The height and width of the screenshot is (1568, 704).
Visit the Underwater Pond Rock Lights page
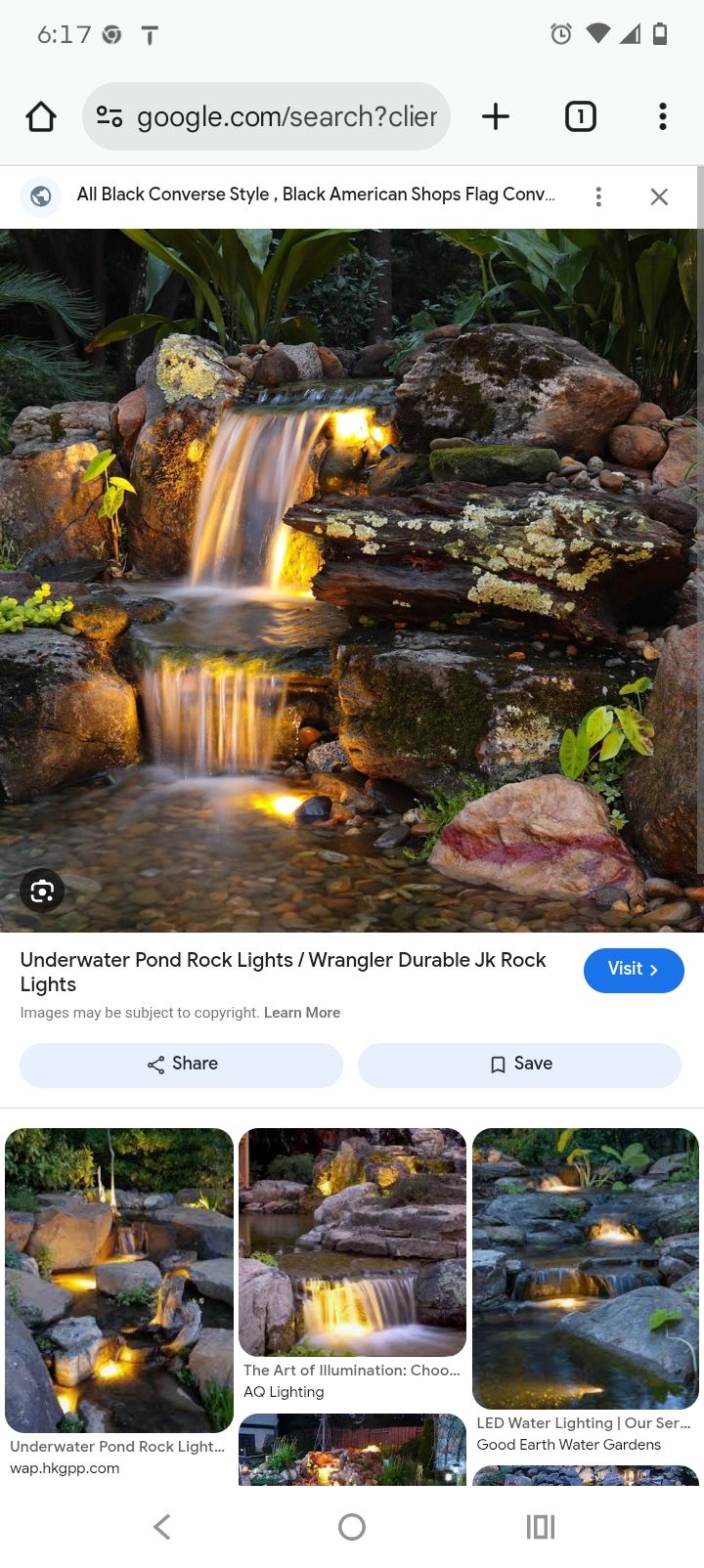tap(633, 970)
